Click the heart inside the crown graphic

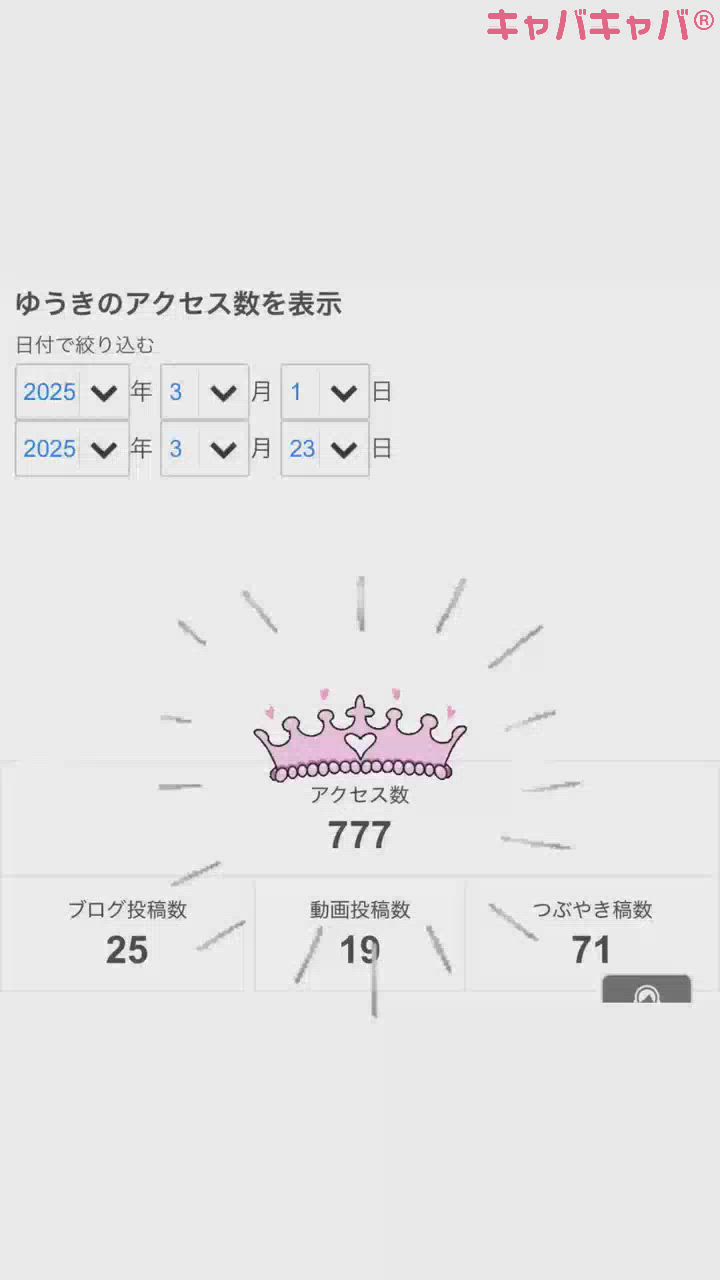[x=360, y=744]
